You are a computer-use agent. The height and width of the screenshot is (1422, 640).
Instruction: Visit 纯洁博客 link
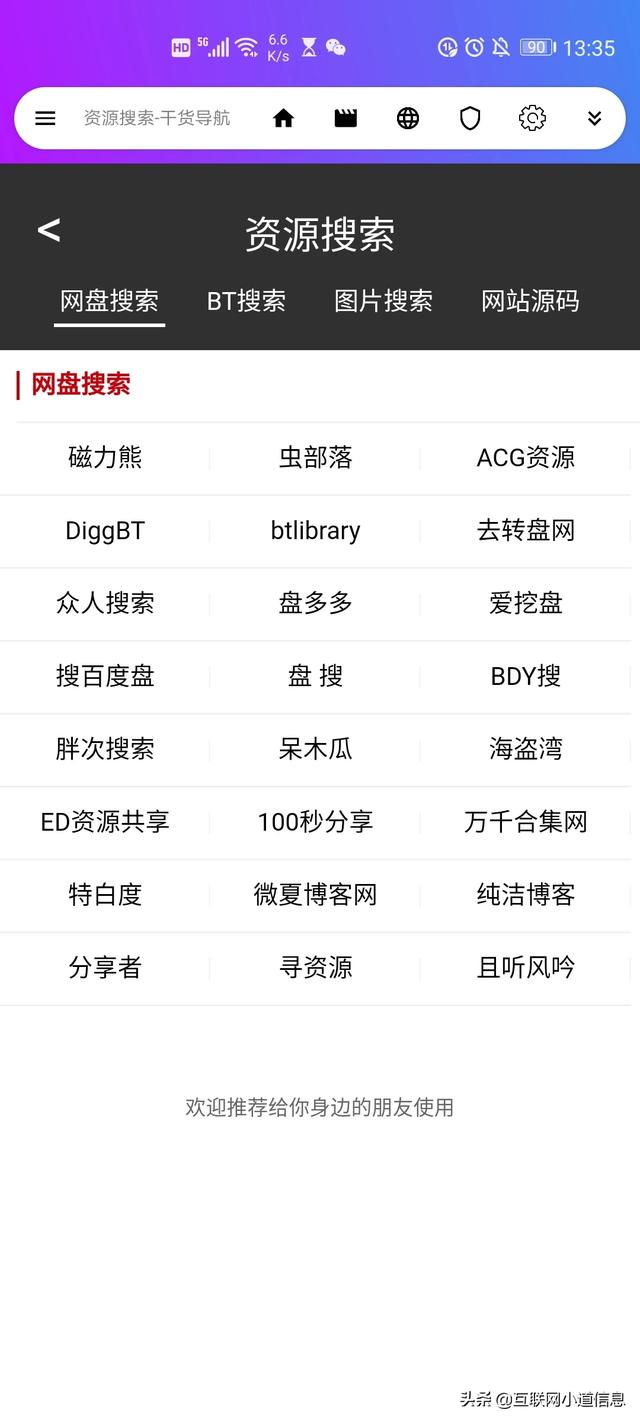click(526, 896)
